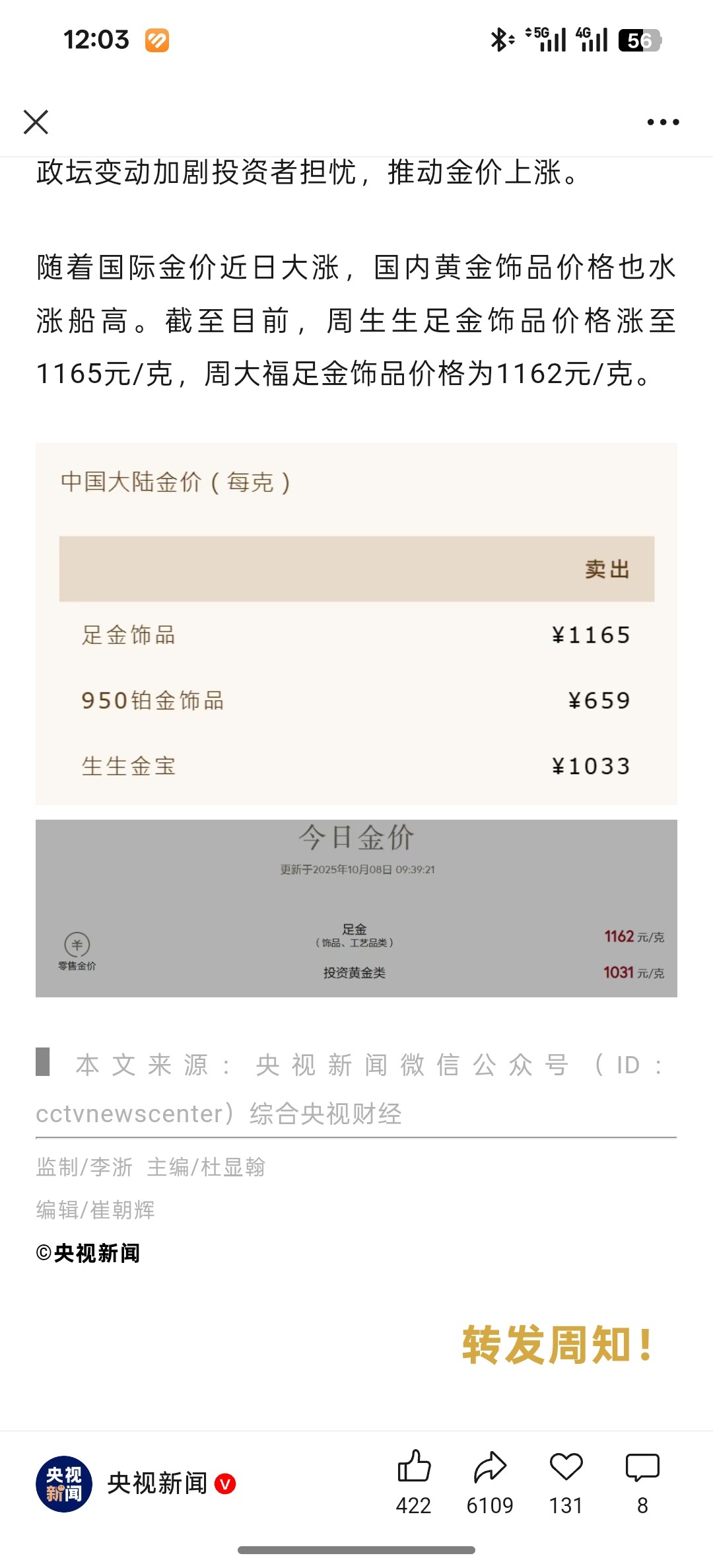Open the comments section

tap(642, 1468)
